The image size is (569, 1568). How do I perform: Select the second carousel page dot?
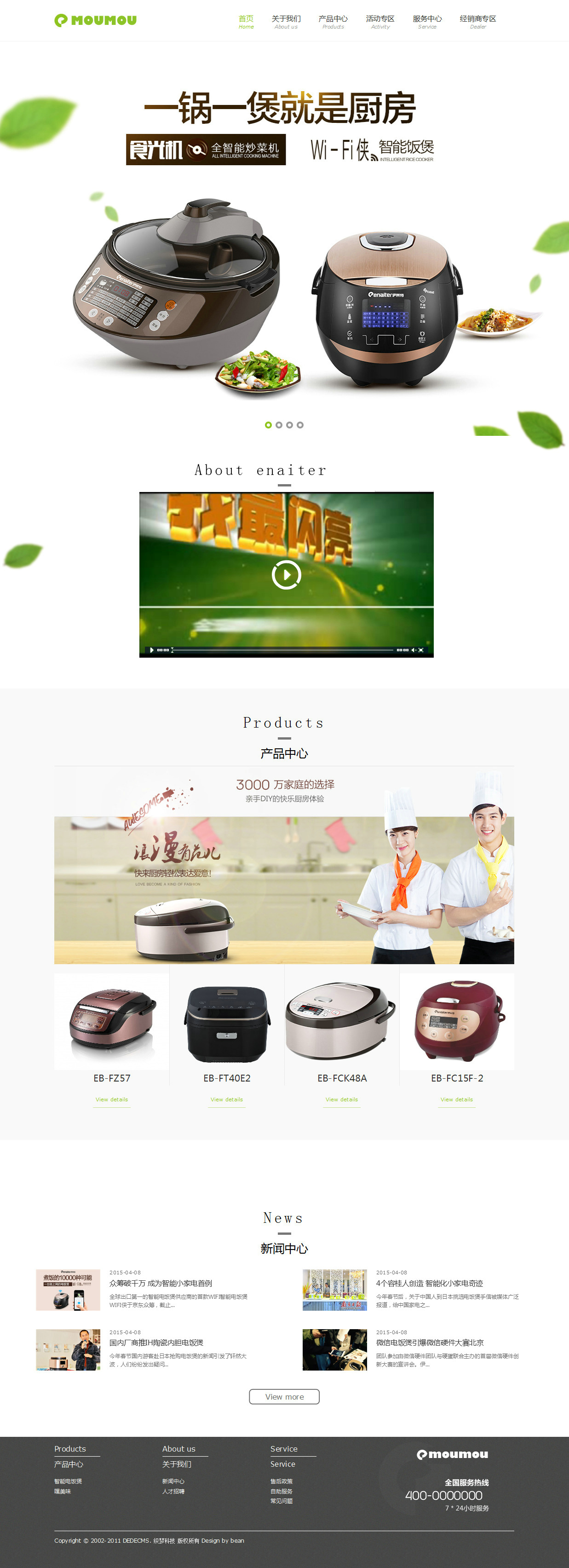[x=279, y=425]
